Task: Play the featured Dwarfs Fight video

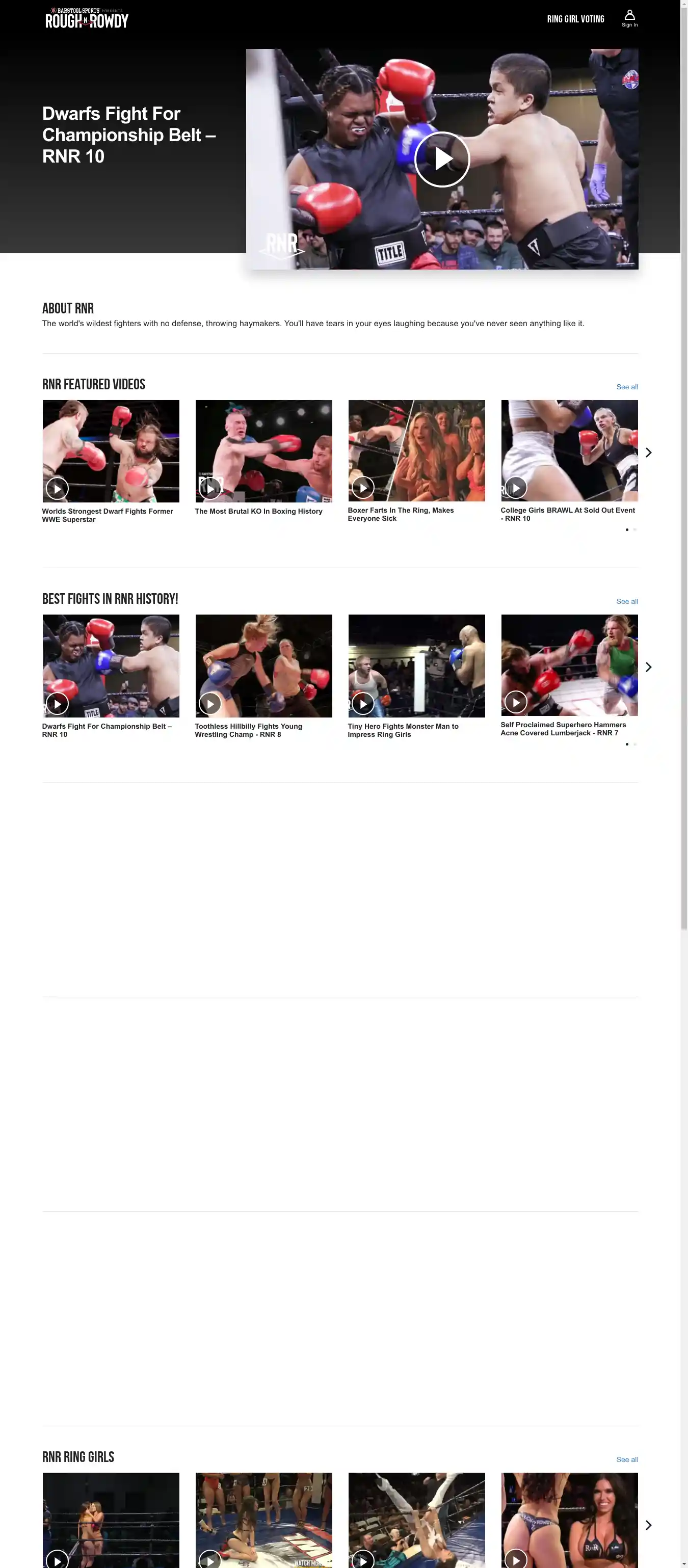Action: (x=442, y=159)
